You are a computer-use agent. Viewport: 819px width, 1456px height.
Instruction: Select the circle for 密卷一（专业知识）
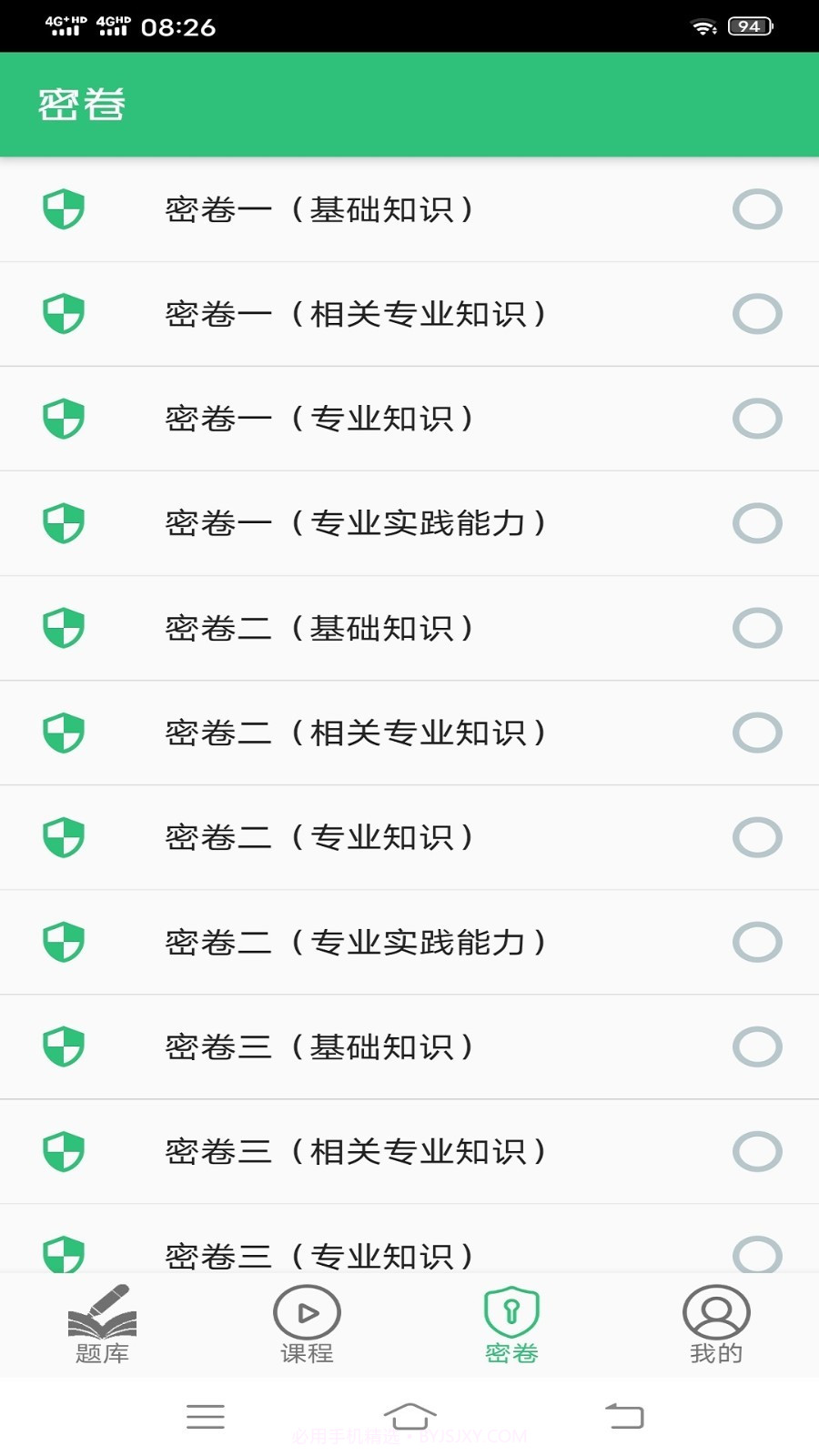pyautogui.click(x=756, y=418)
